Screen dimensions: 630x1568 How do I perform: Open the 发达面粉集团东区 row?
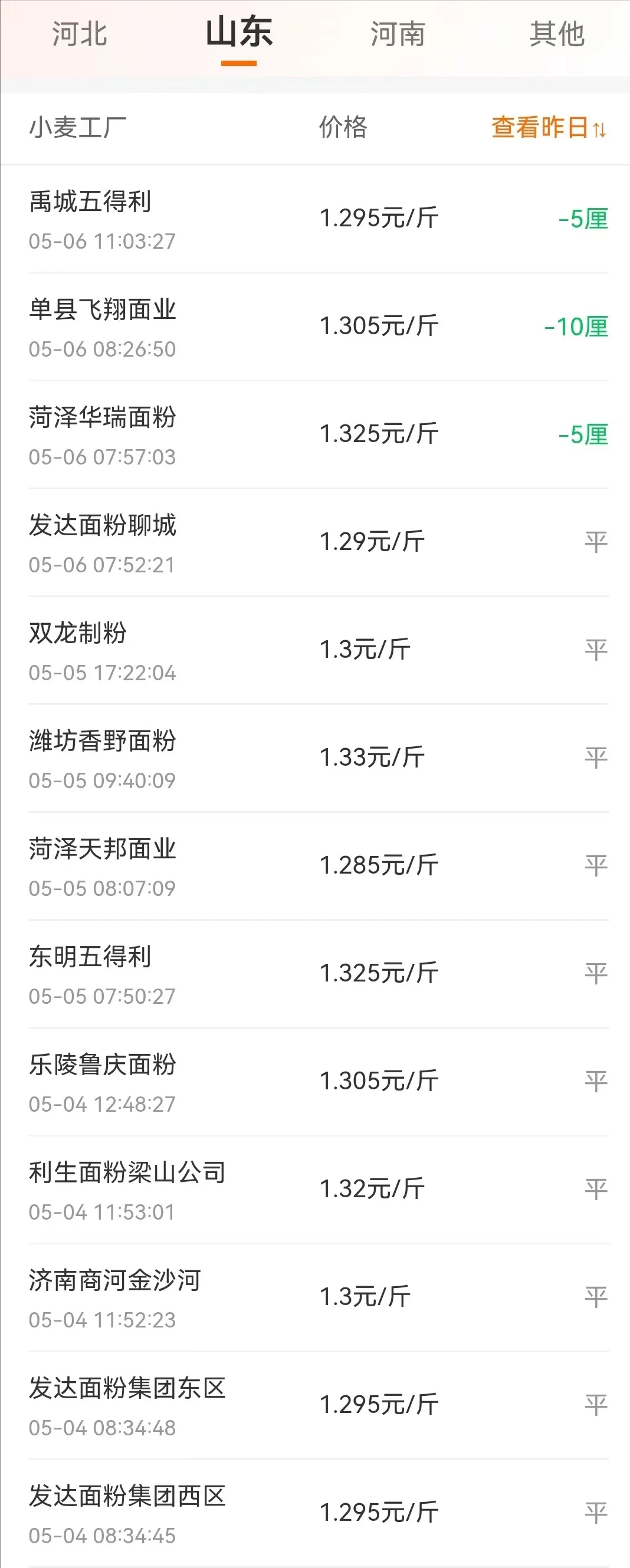pos(317,1405)
